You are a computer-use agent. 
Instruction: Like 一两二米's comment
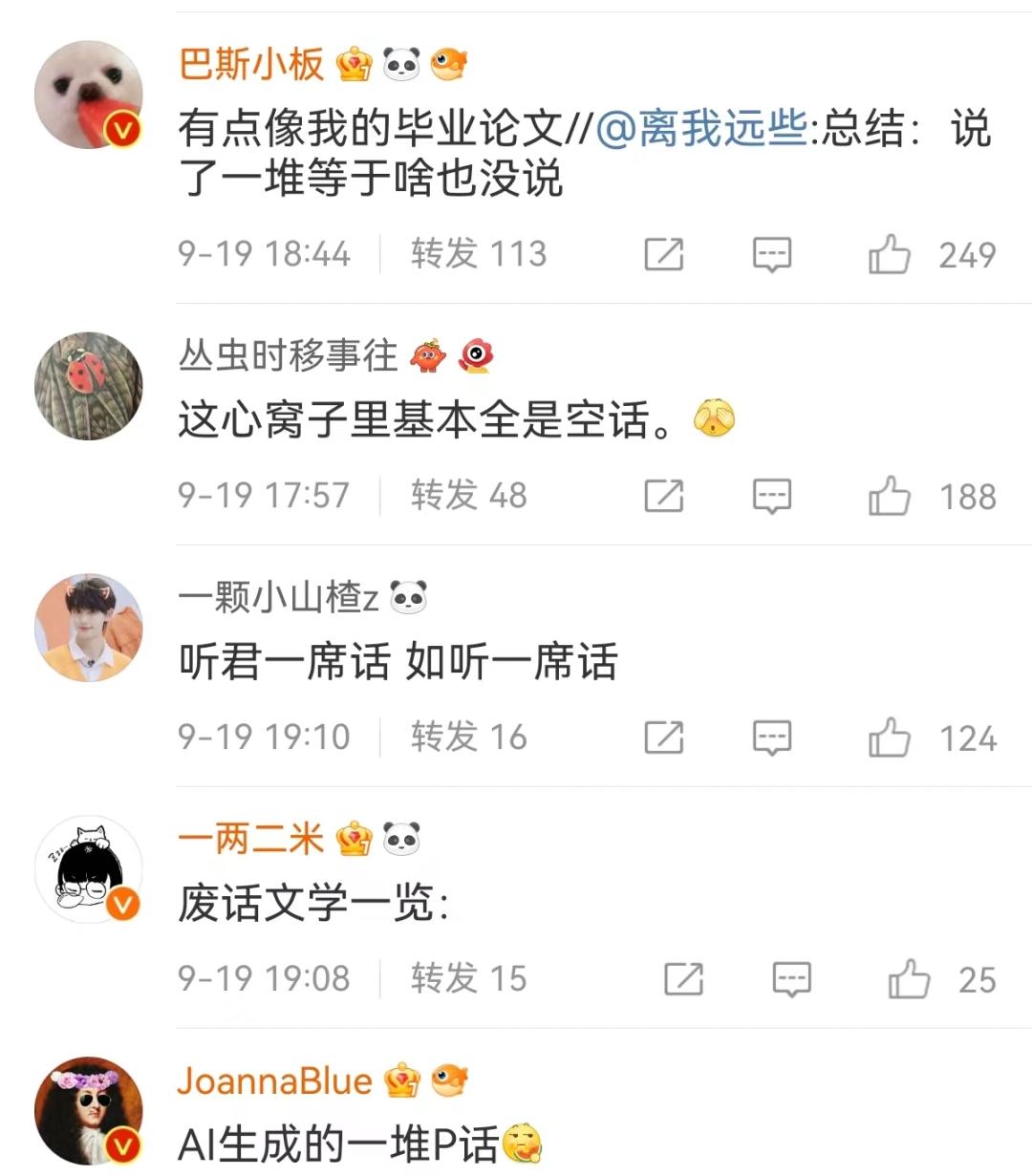[x=909, y=979]
